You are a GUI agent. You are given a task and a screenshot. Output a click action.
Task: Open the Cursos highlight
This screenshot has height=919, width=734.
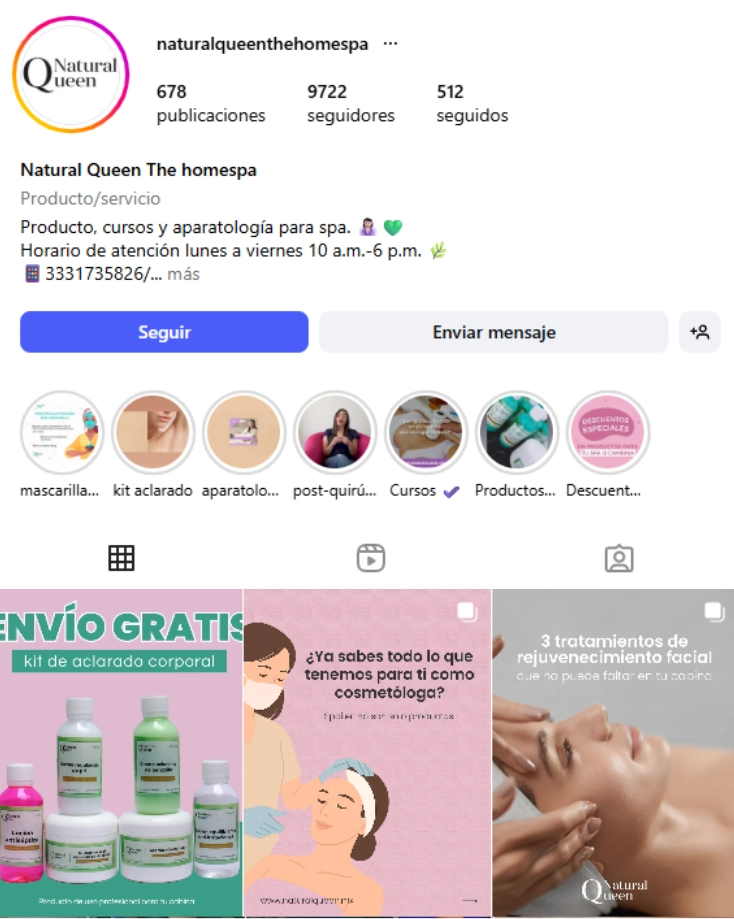(x=426, y=432)
